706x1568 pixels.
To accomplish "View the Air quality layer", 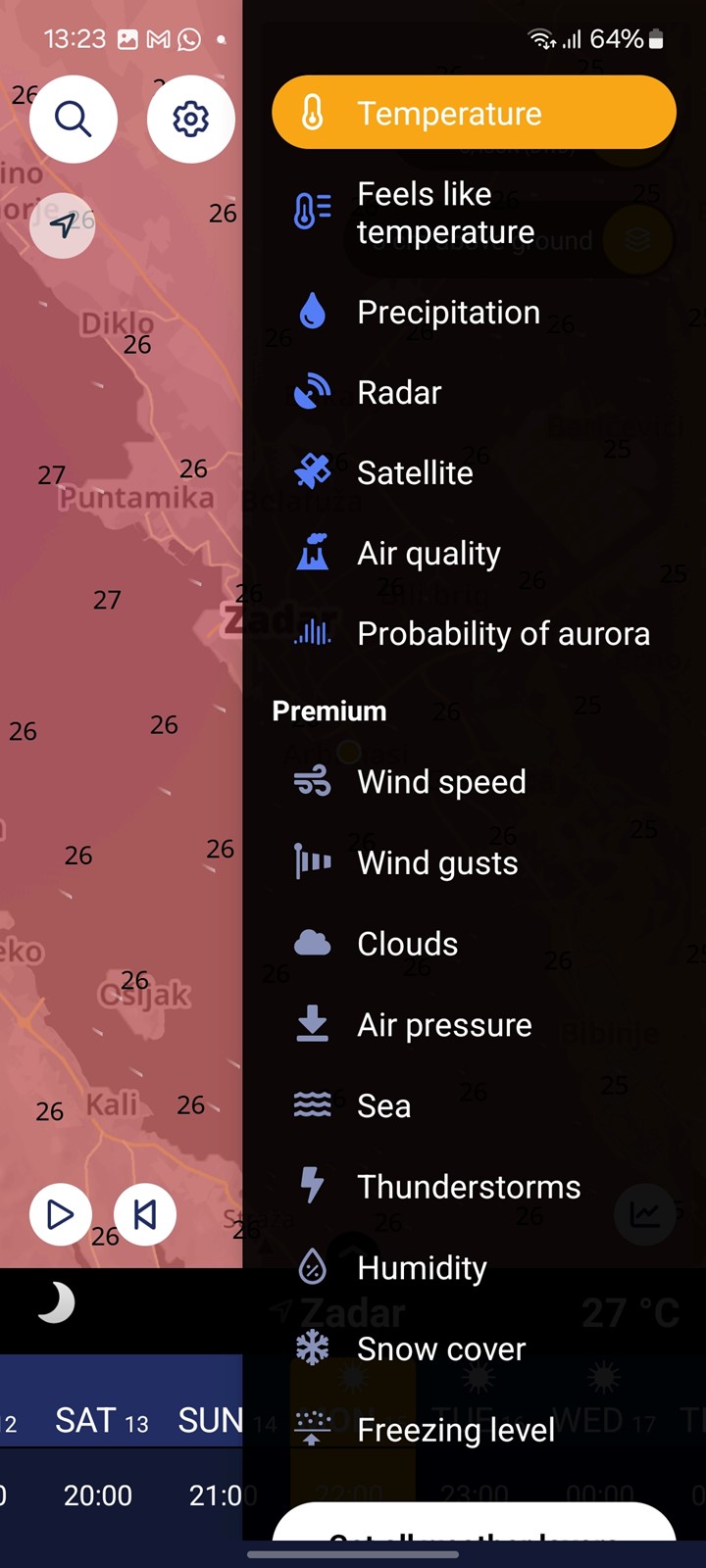I will pyautogui.click(x=474, y=553).
